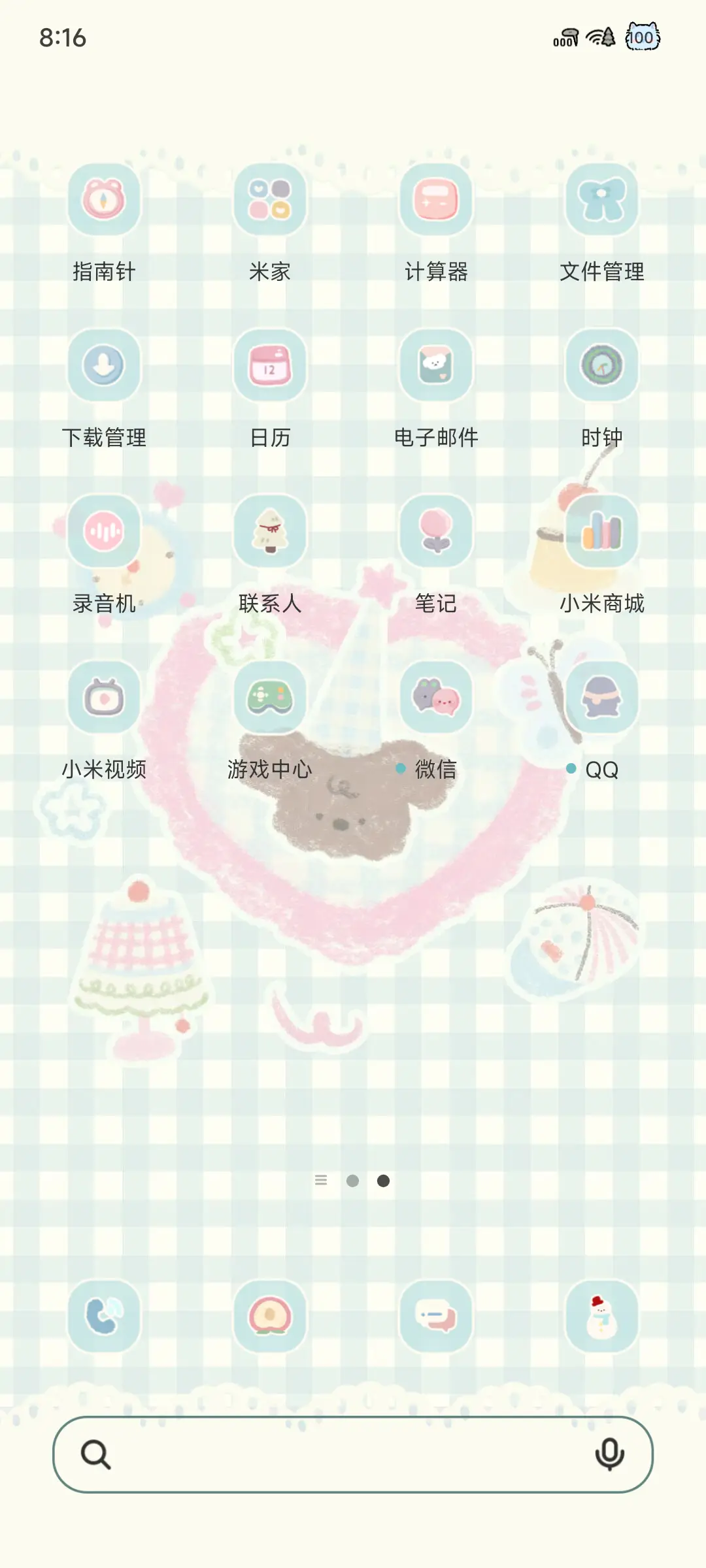Open 下载管理 download manager
This screenshot has height=1568, width=706.
(x=103, y=366)
